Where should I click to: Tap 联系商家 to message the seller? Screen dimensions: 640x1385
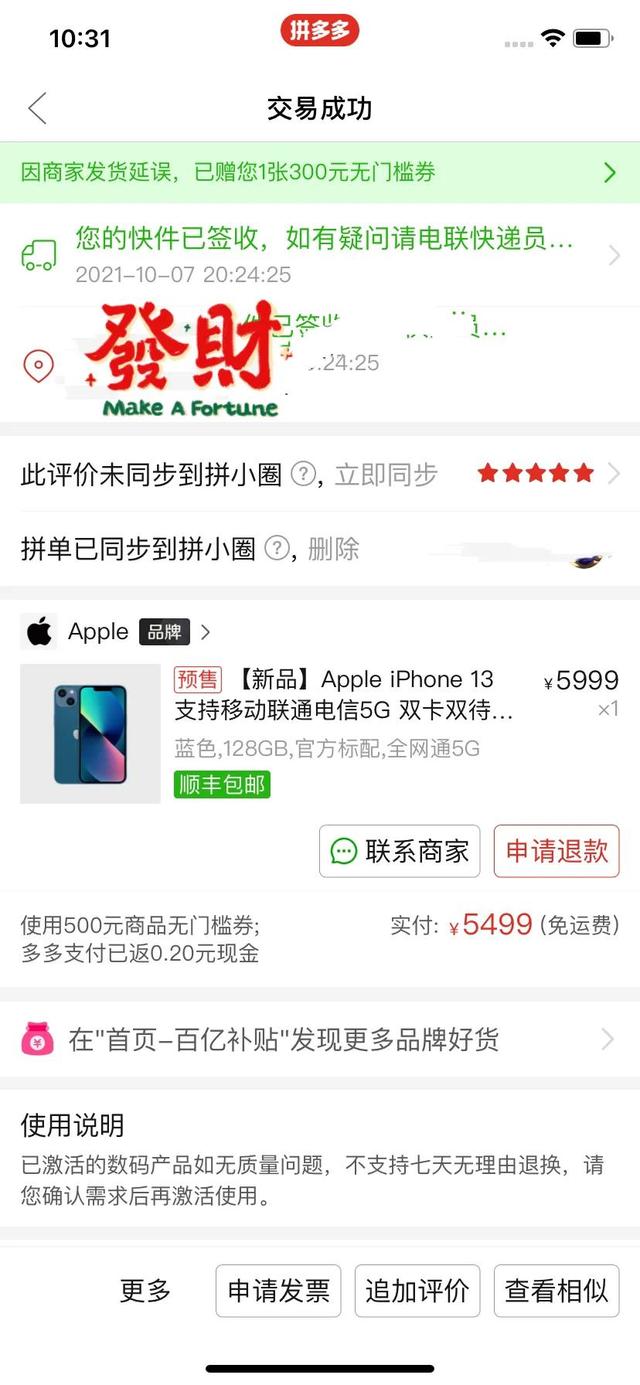point(399,851)
